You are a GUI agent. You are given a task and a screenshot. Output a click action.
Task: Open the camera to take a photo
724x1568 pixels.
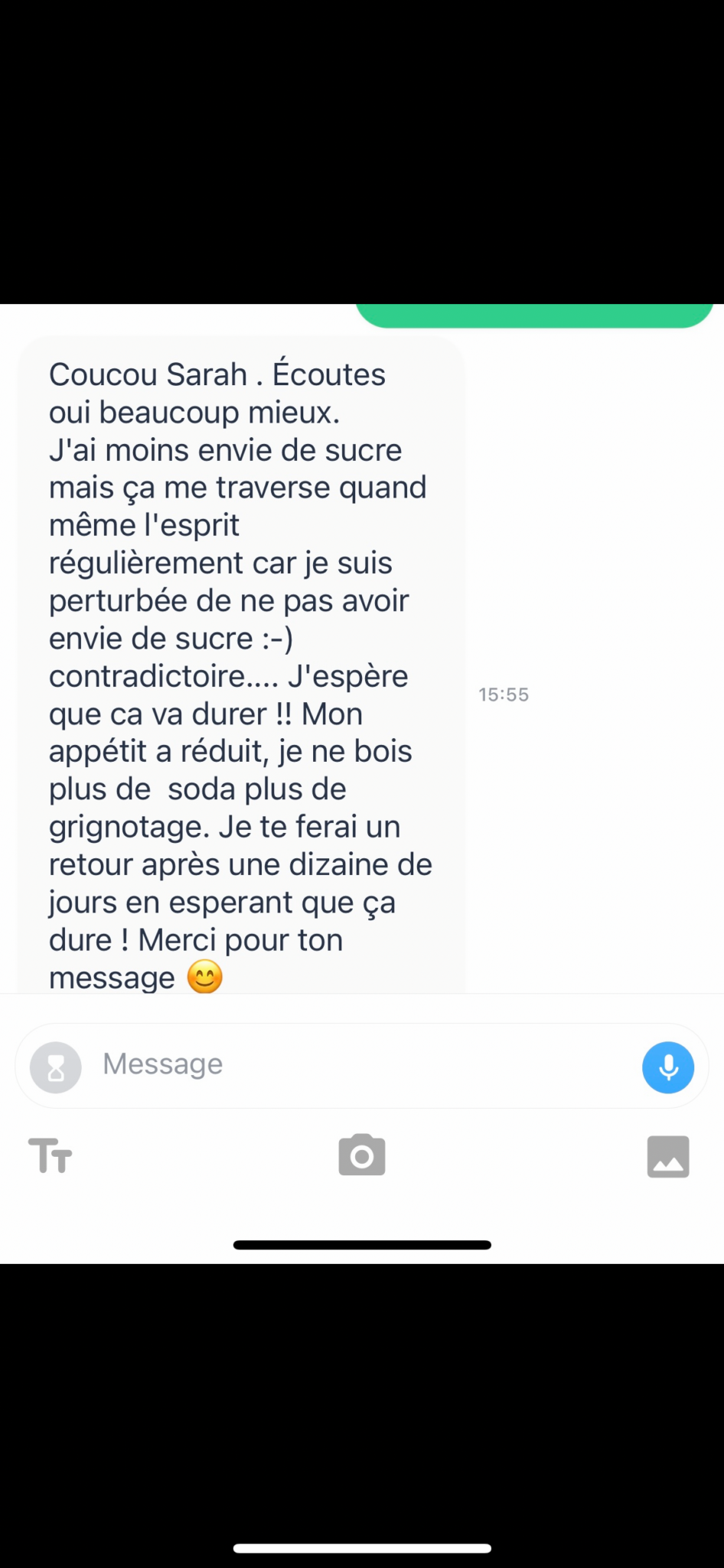362,1155
